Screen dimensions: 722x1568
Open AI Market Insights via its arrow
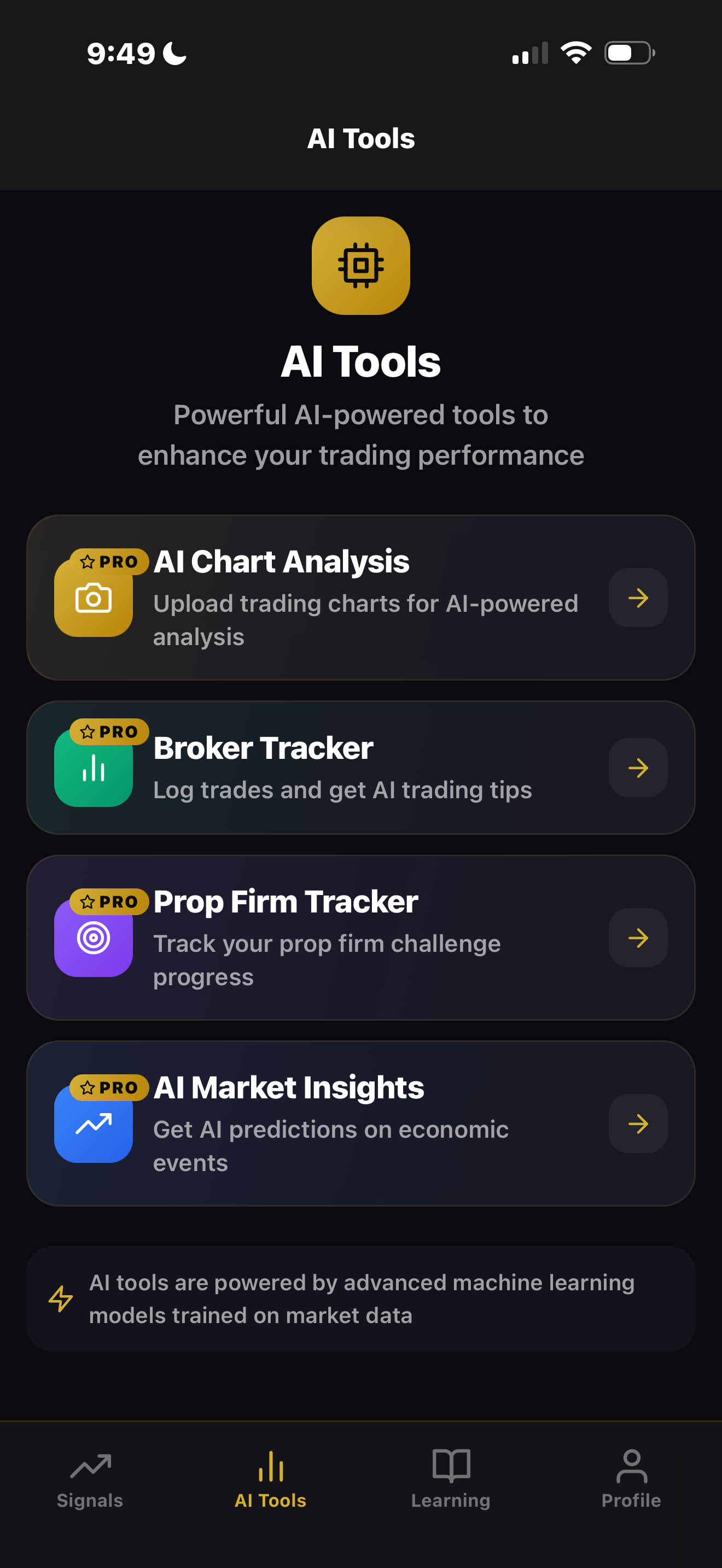point(637,1124)
